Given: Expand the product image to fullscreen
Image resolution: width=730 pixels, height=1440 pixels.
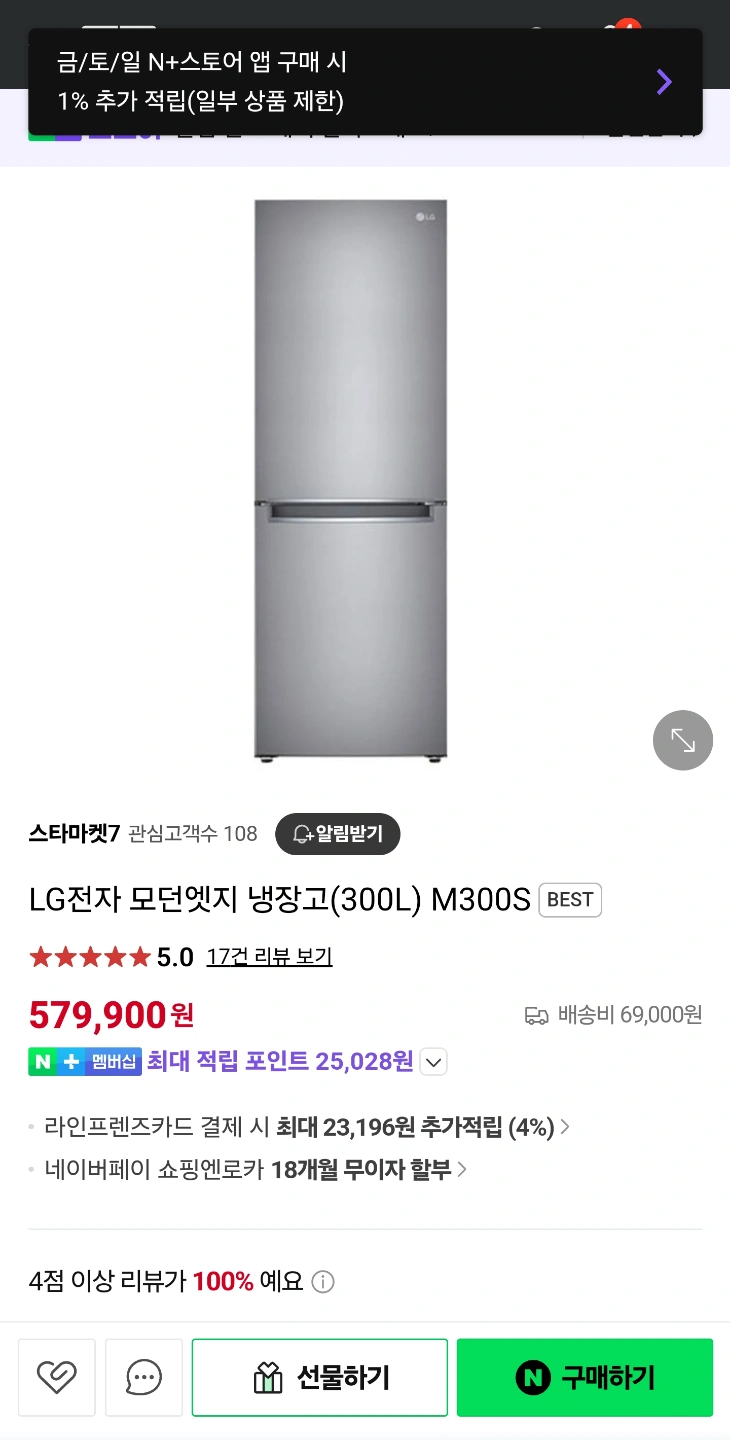Looking at the screenshot, I should coord(683,740).
